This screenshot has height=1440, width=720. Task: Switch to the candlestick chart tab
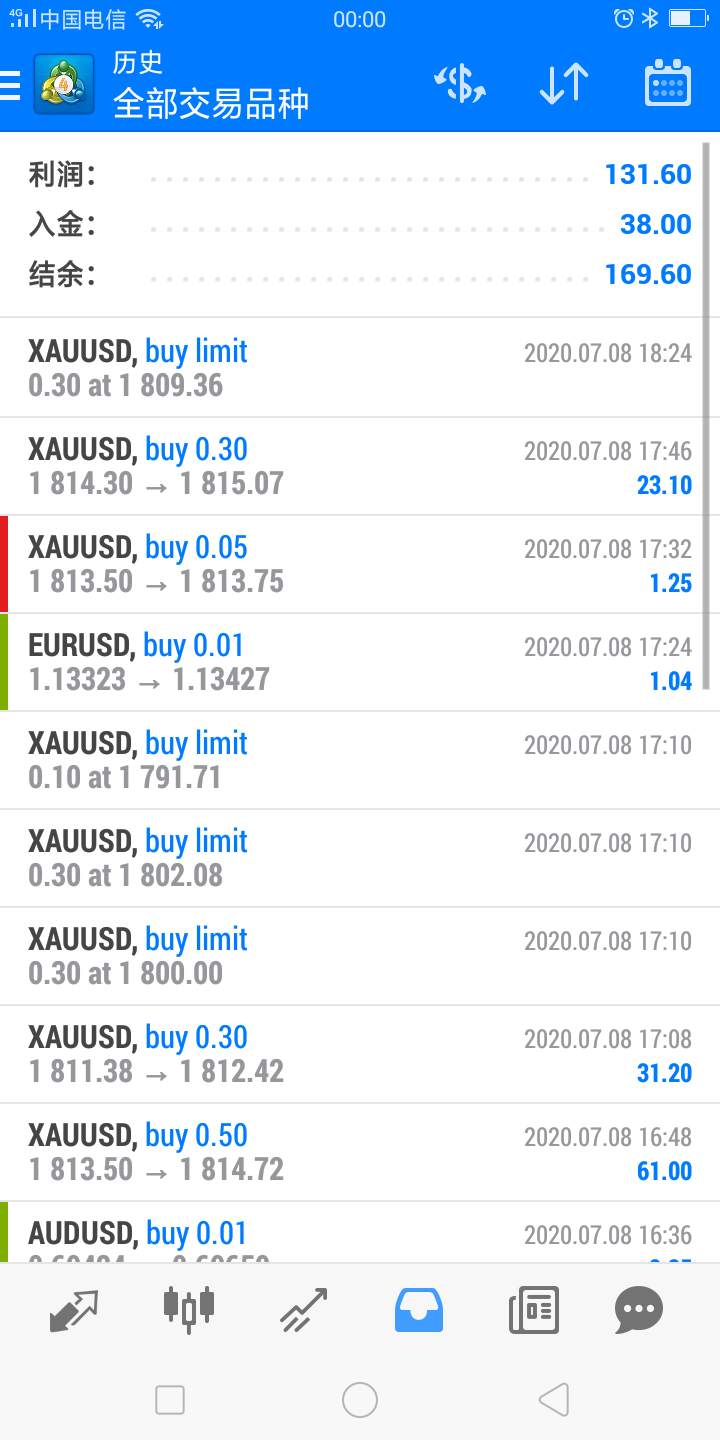coord(189,1310)
